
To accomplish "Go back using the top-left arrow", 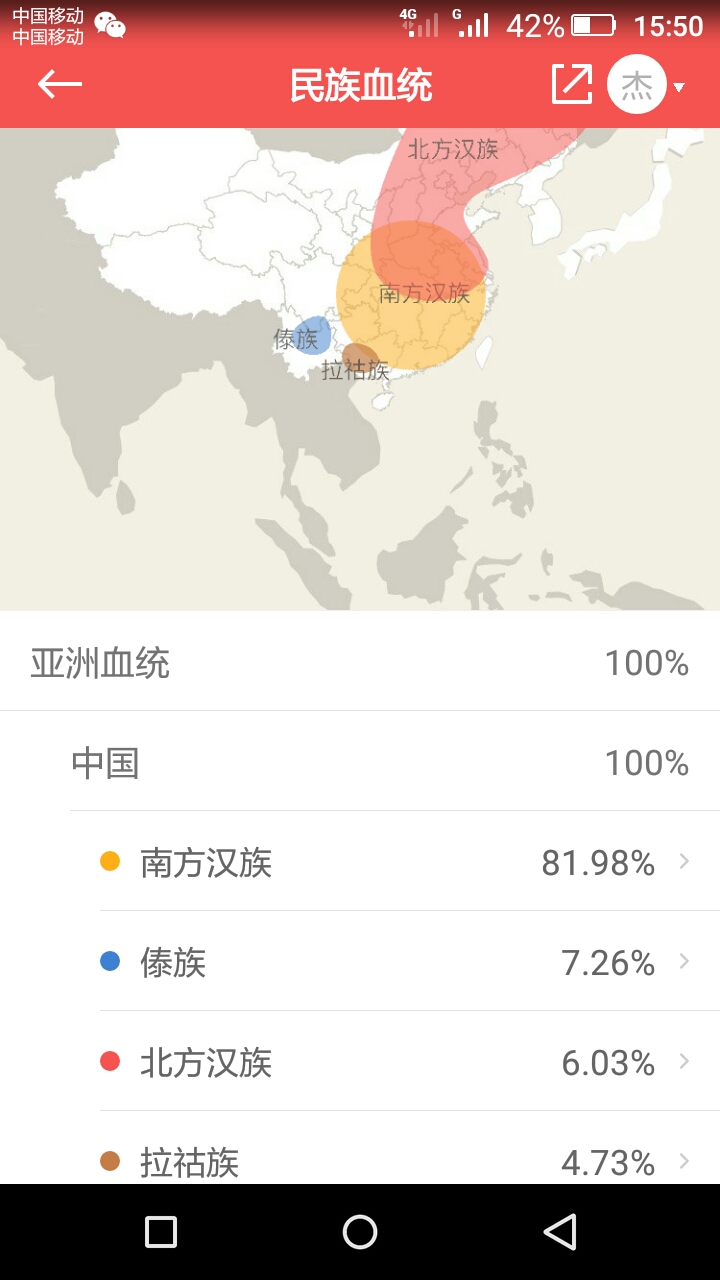I will [59, 84].
